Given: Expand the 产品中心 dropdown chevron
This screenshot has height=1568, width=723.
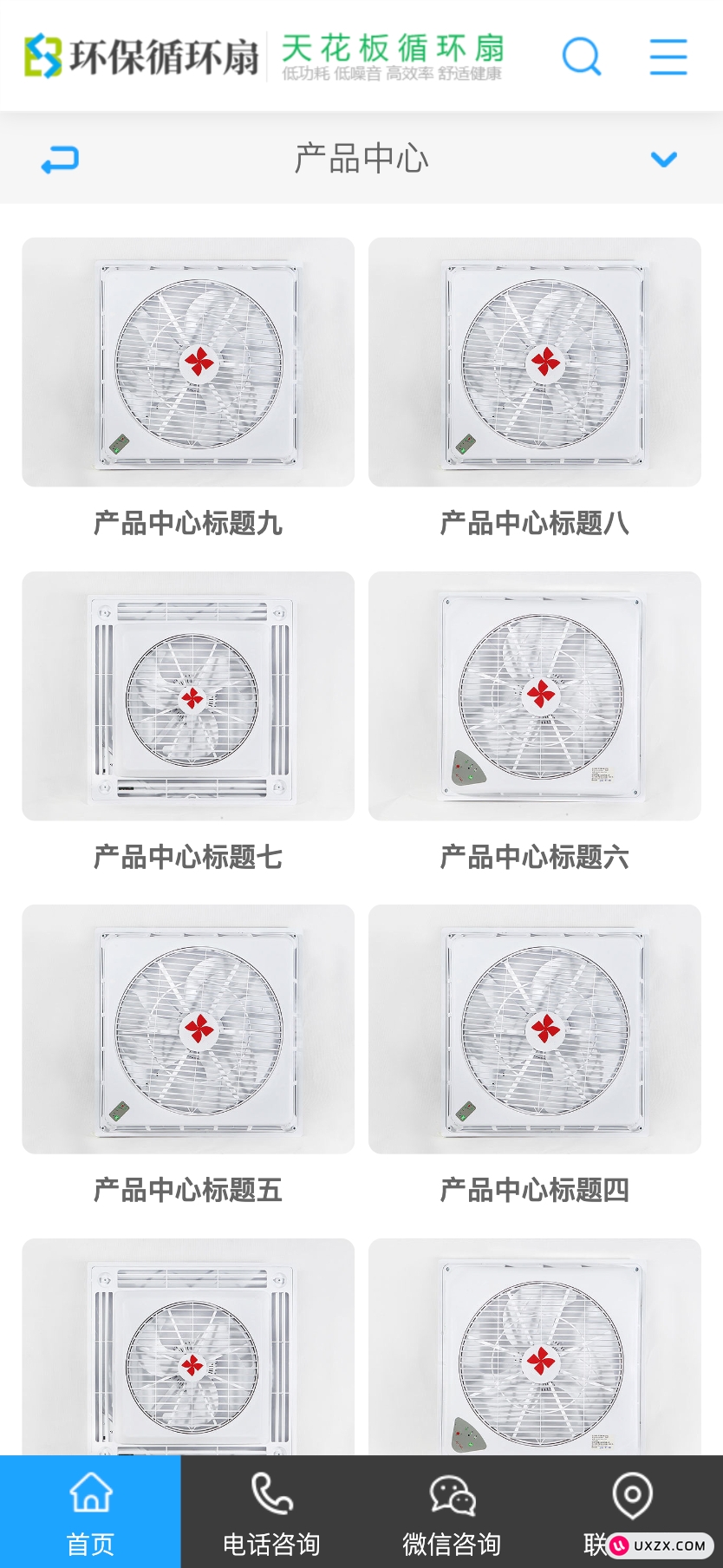Looking at the screenshot, I should click(663, 160).
